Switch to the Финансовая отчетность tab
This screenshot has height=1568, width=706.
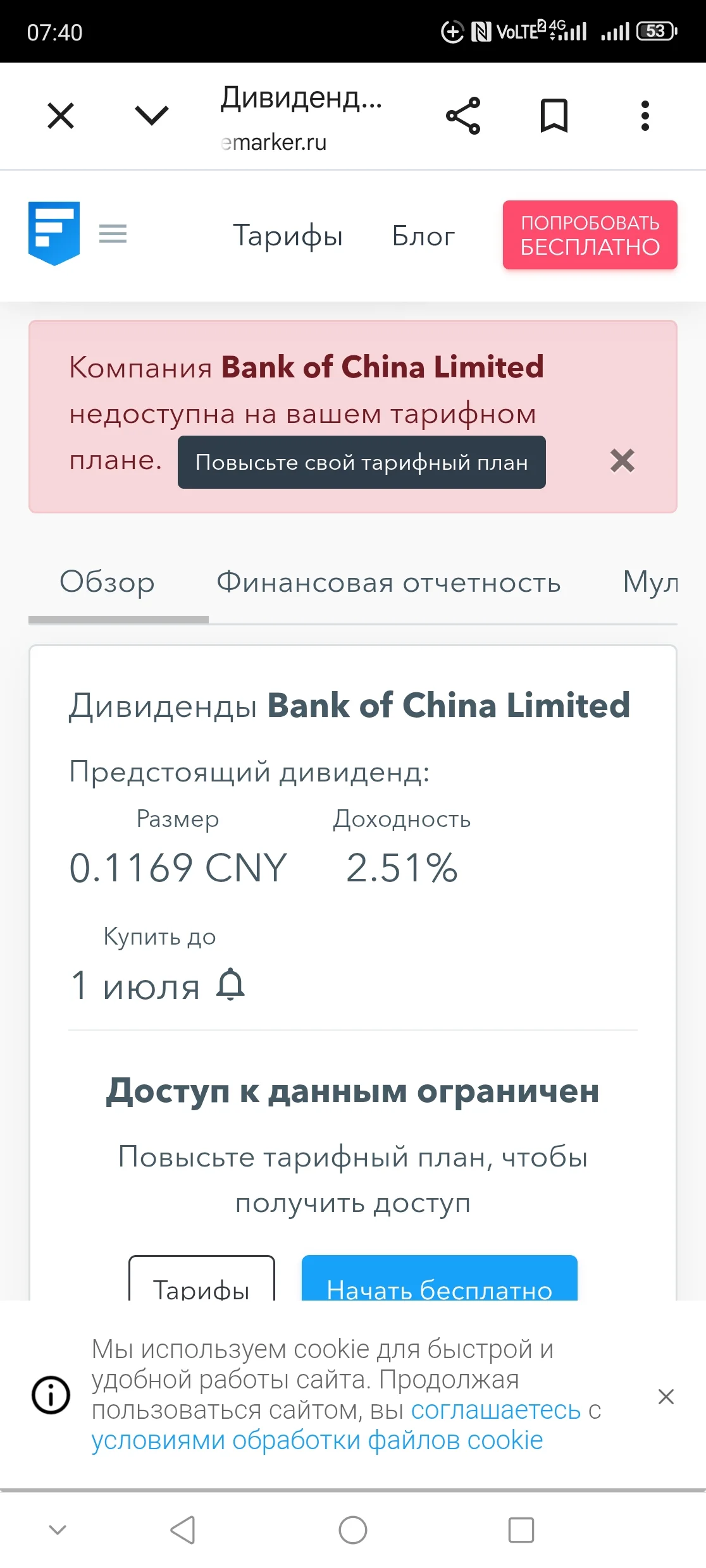pos(388,582)
